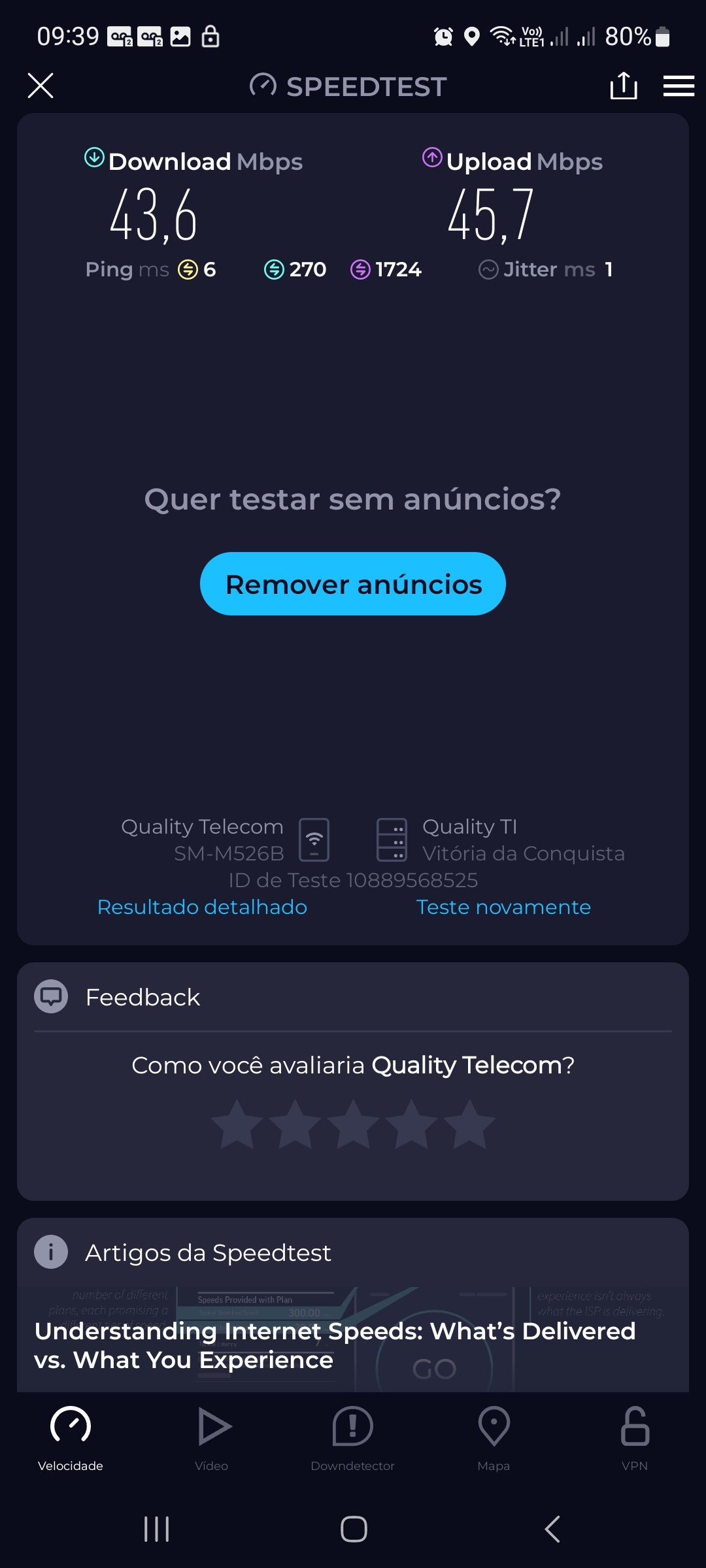
Task: Open Resultado detalhado link
Action: [x=202, y=907]
